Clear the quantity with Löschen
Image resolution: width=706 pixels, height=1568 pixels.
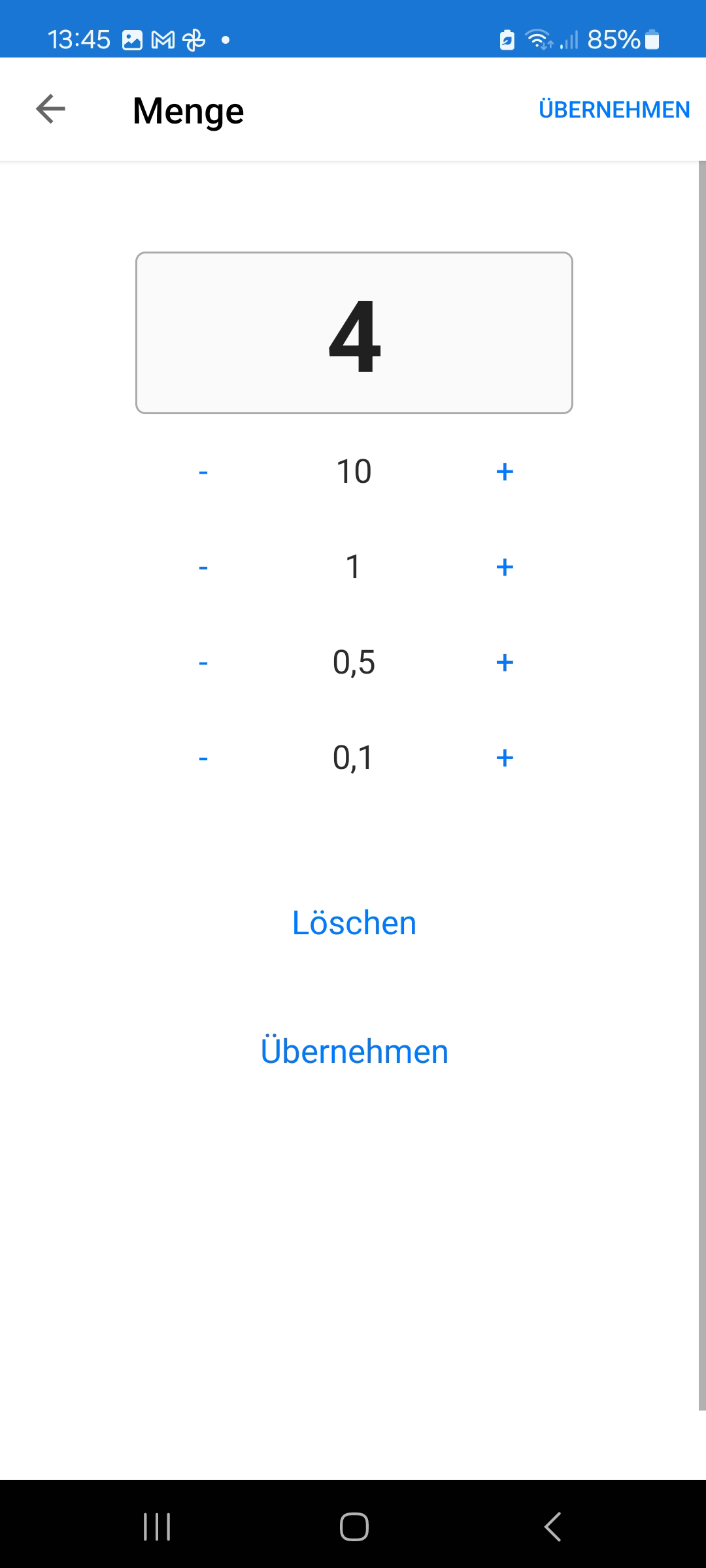pyautogui.click(x=354, y=923)
